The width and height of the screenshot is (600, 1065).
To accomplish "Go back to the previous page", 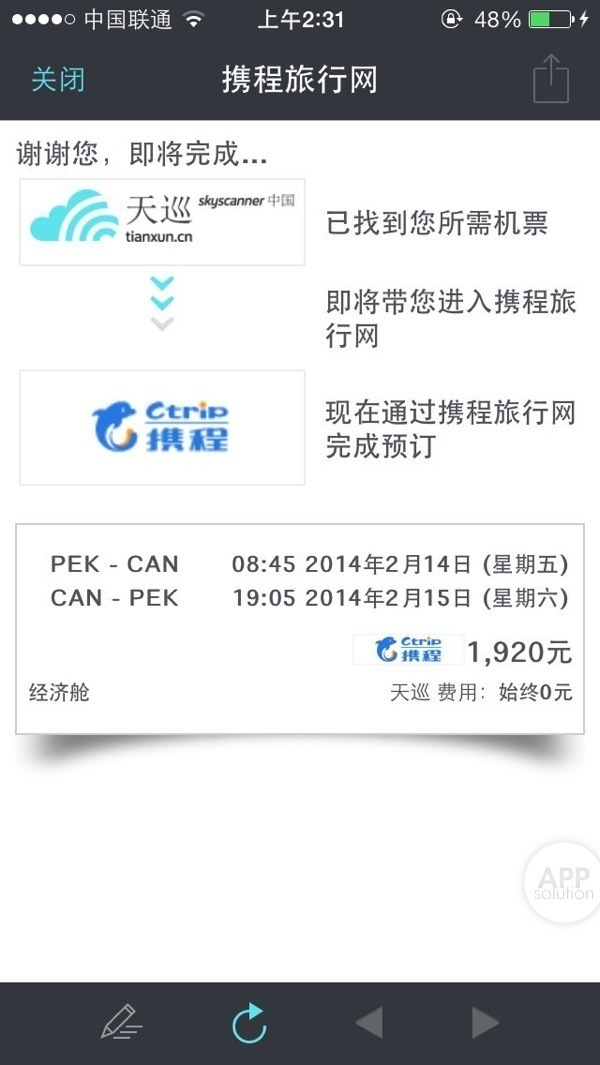I will [368, 1022].
